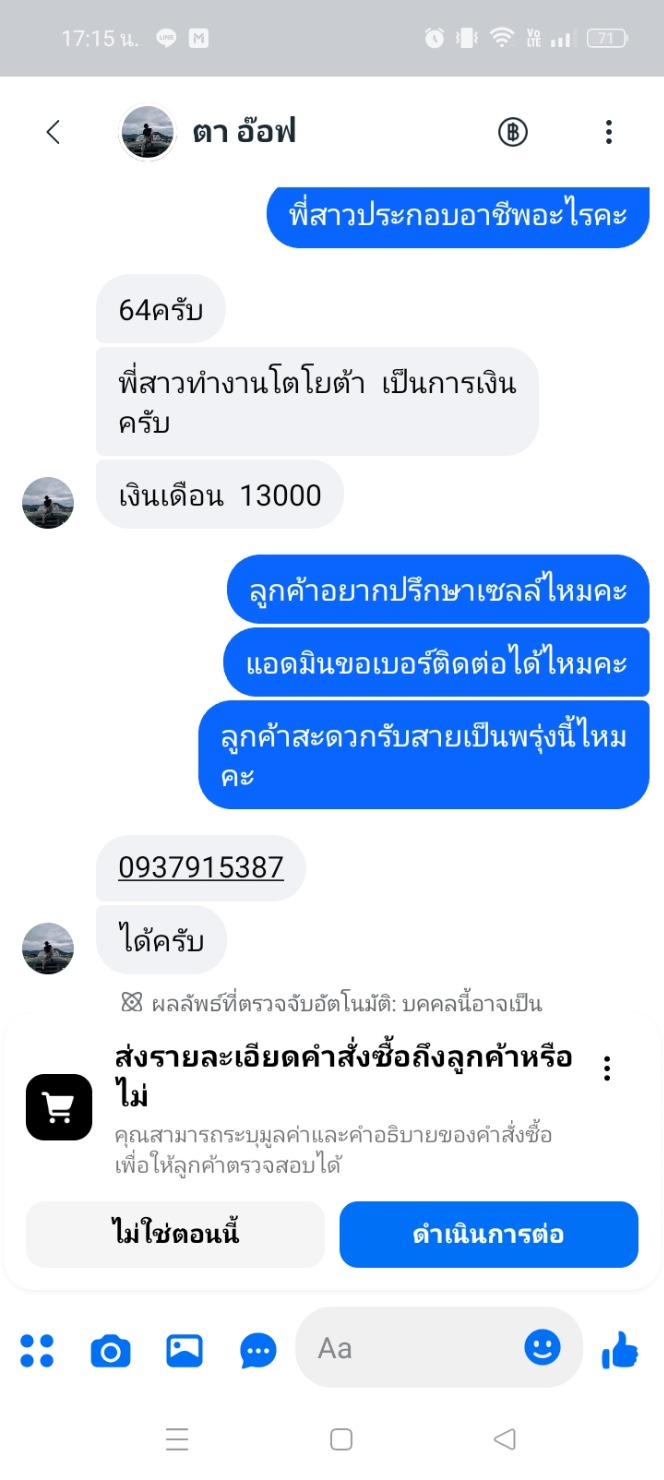Viewport: 664px width, 1480px height.
Task: Go back from the chat with ตา อ๊อฟ
Action: click(x=54, y=132)
